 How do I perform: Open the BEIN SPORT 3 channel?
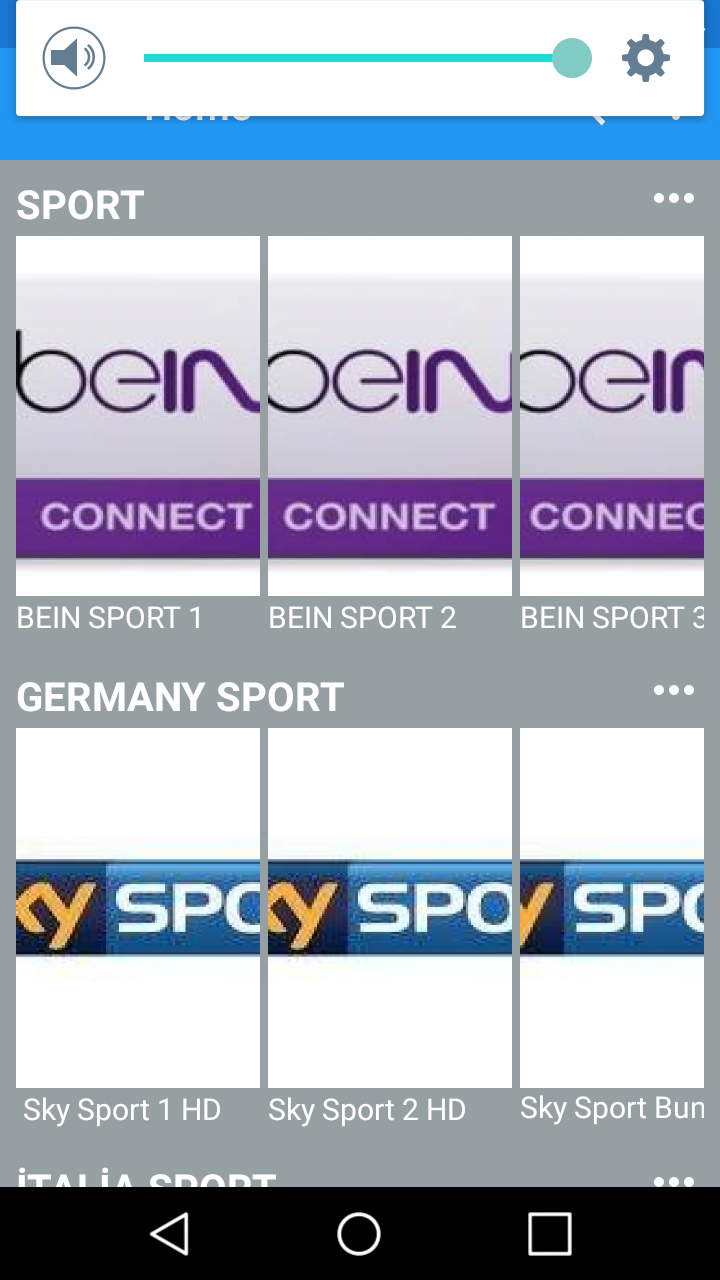coord(612,416)
